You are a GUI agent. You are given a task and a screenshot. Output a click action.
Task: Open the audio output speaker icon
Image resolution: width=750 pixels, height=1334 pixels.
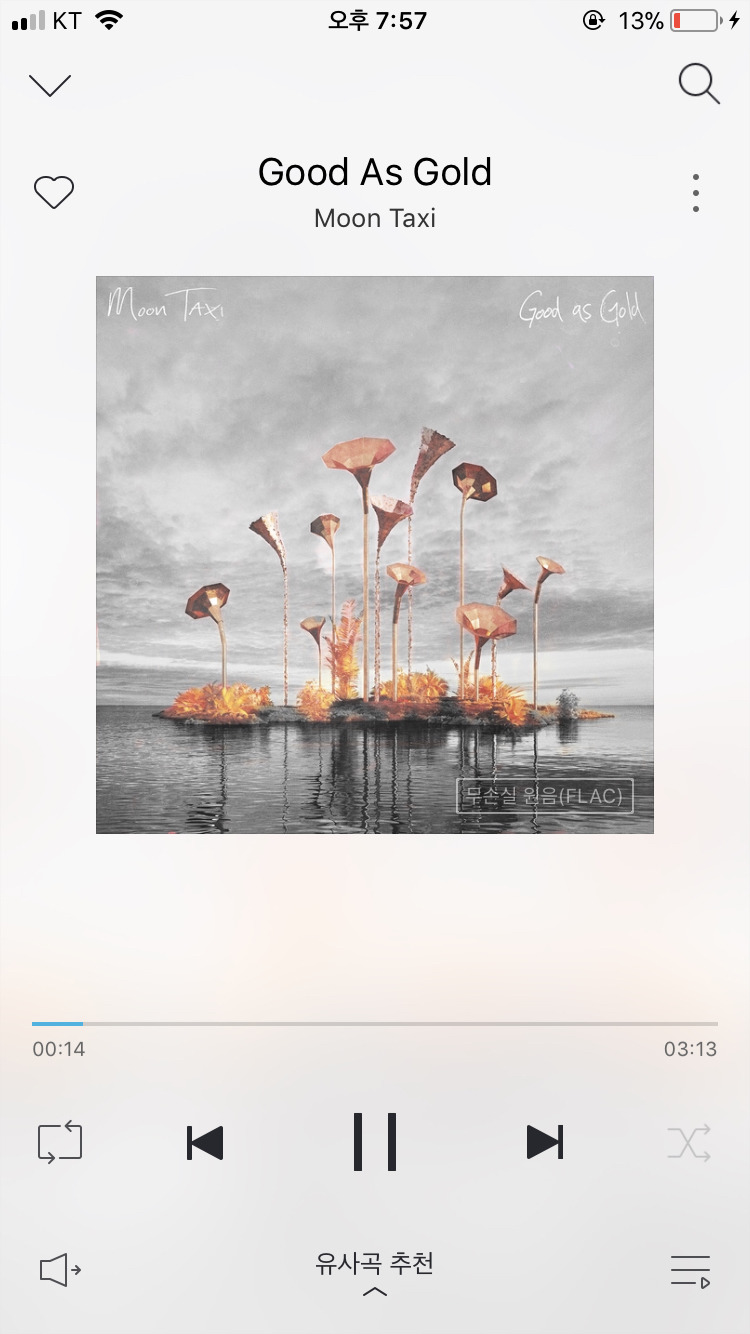click(60, 1270)
